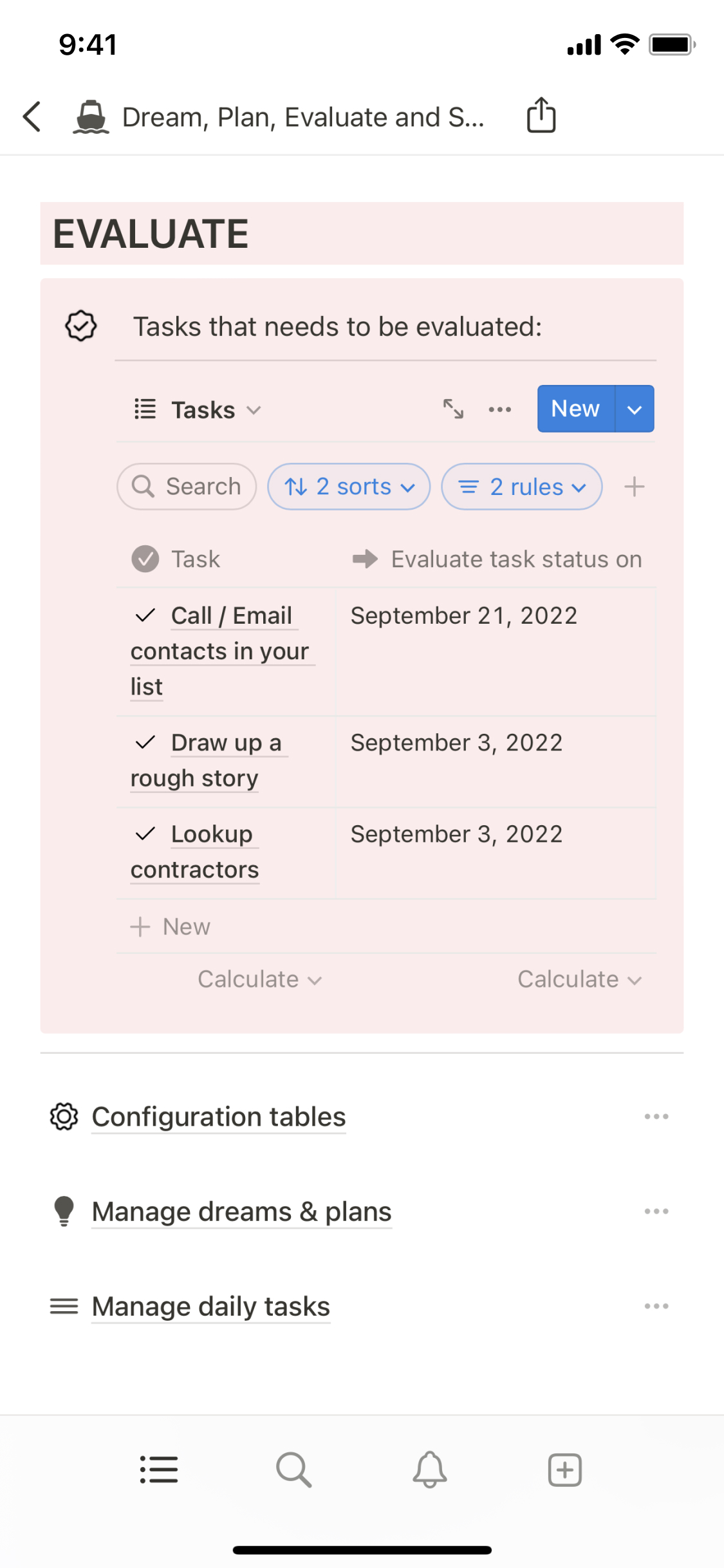
Task: Open the dropdown arrow beside New button
Action: [635, 409]
